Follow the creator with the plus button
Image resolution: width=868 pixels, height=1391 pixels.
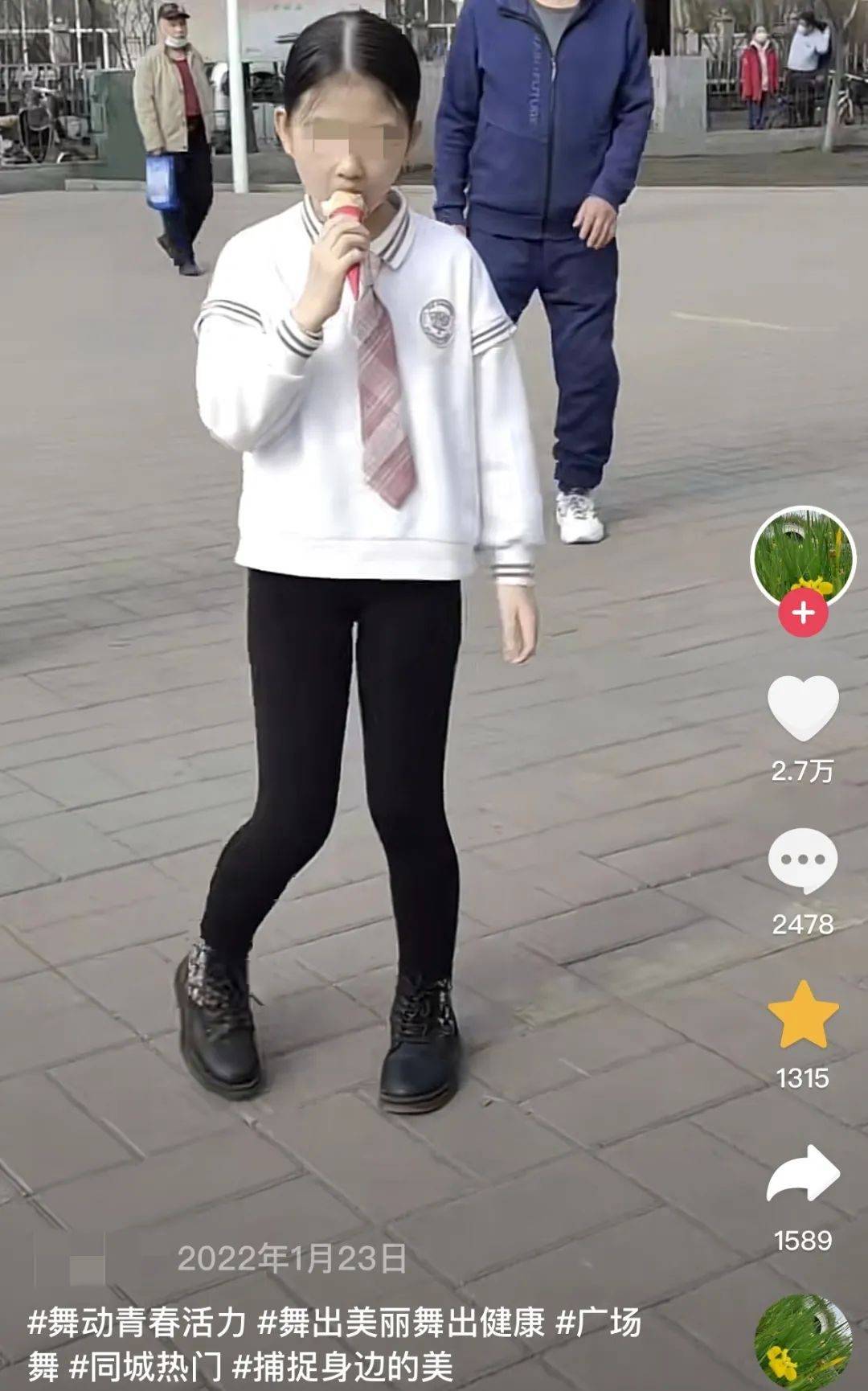[x=803, y=613]
